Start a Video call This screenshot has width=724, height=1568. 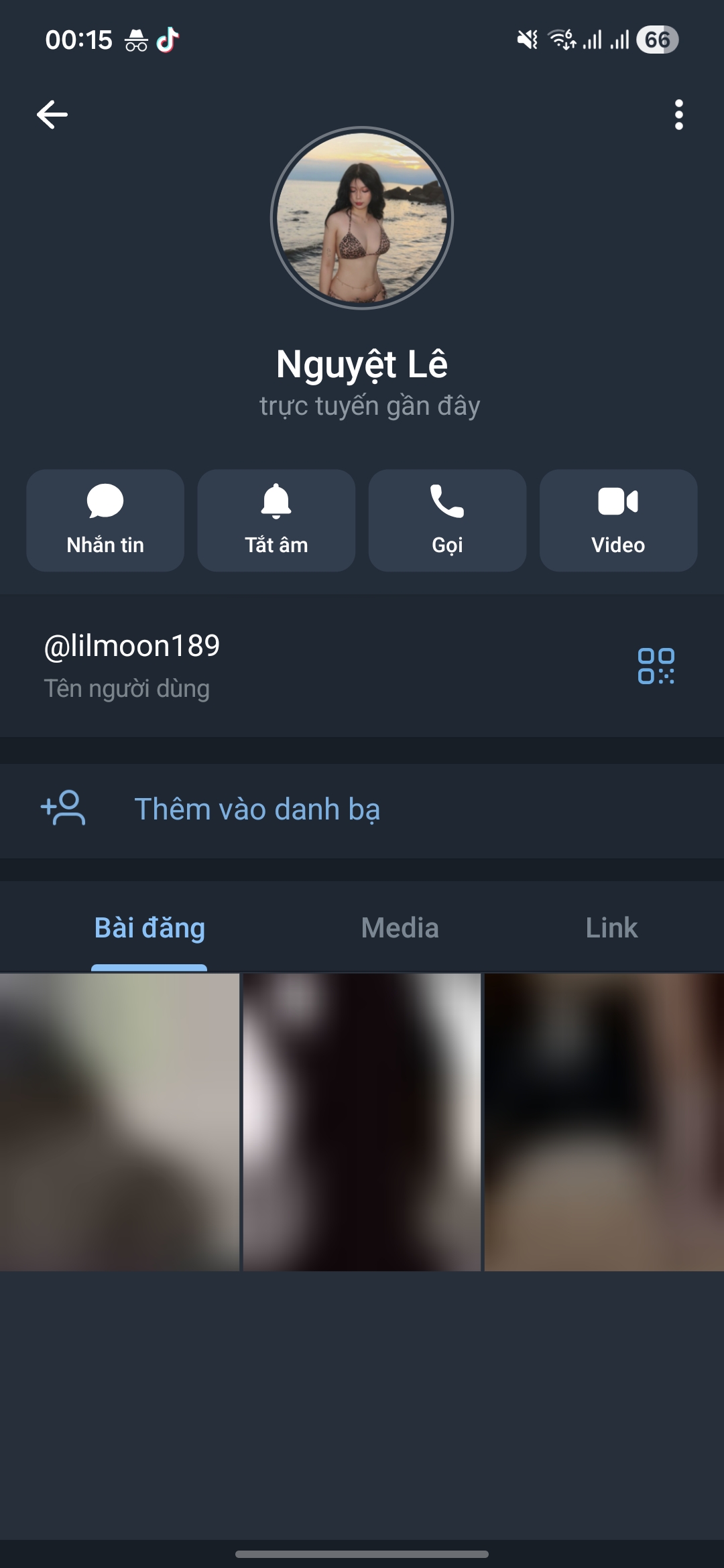(x=618, y=521)
